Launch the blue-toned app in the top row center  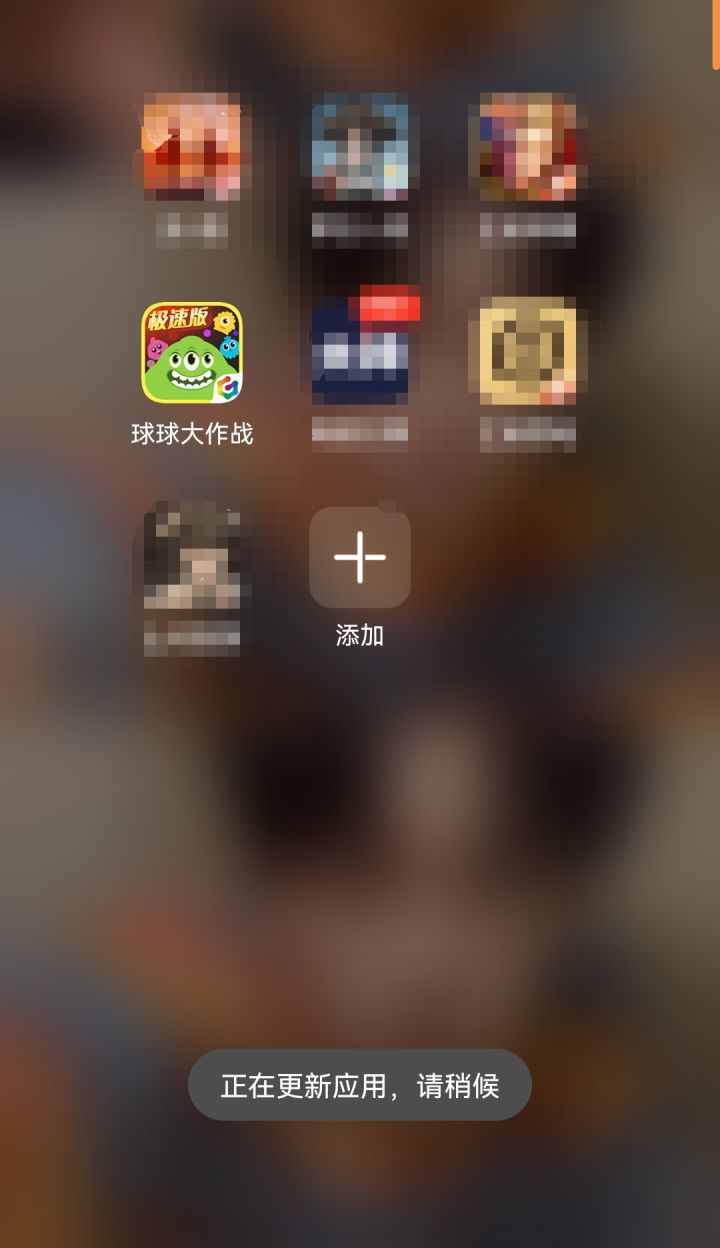360,148
